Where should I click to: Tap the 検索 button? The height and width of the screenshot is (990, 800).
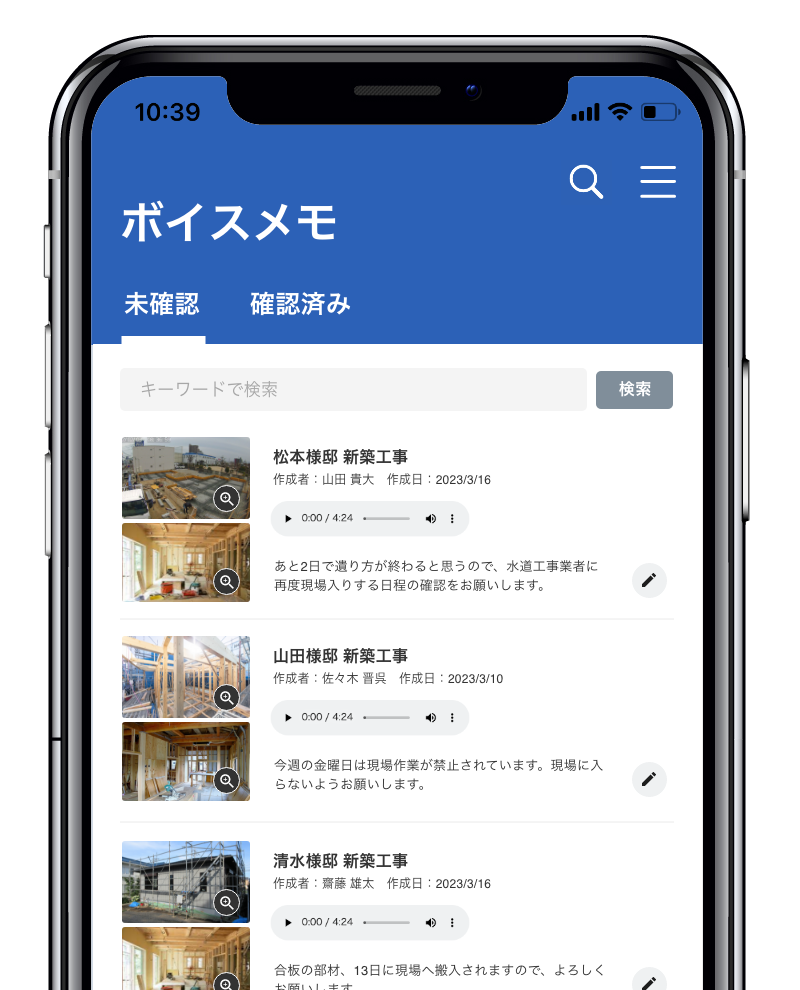coord(634,390)
